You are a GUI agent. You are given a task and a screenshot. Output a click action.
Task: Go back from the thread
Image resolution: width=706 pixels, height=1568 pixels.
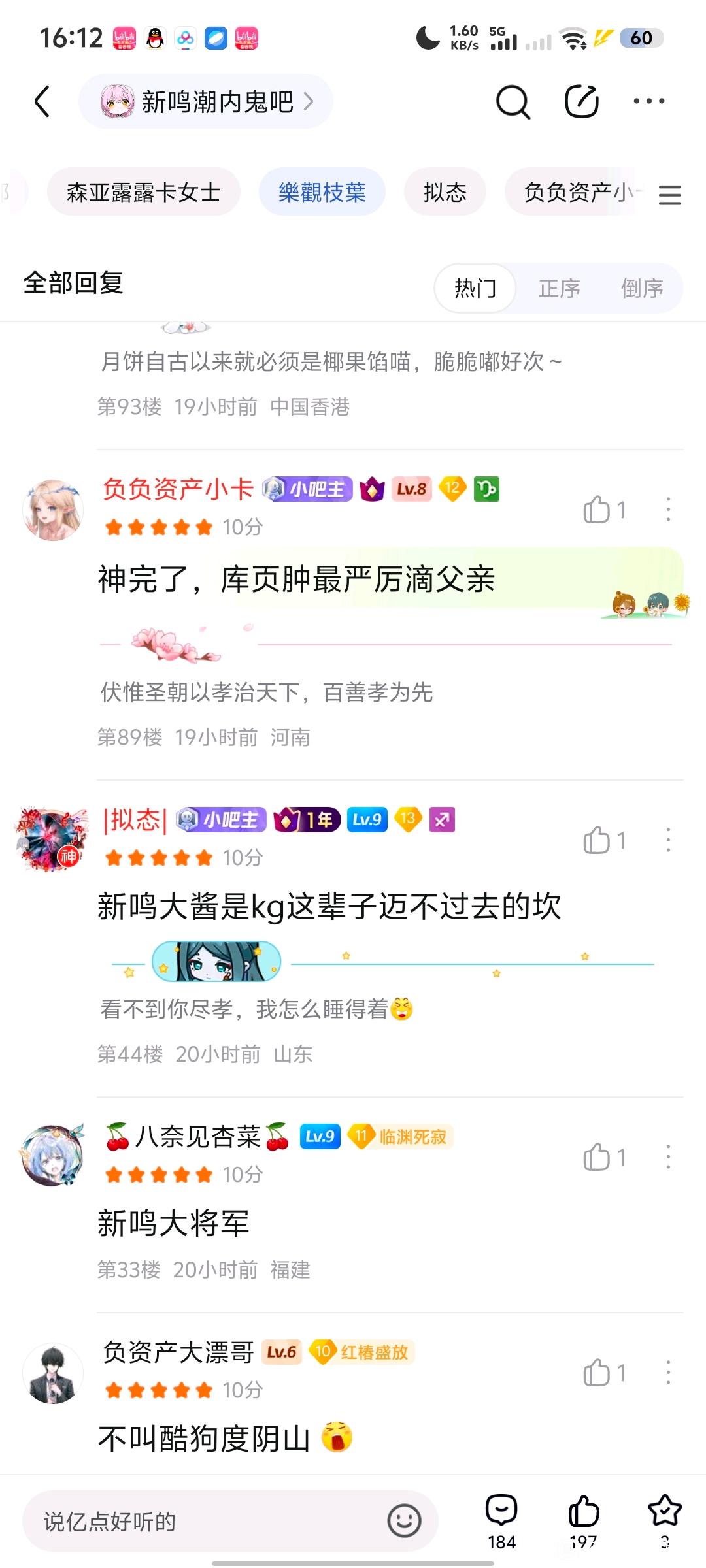(42, 102)
